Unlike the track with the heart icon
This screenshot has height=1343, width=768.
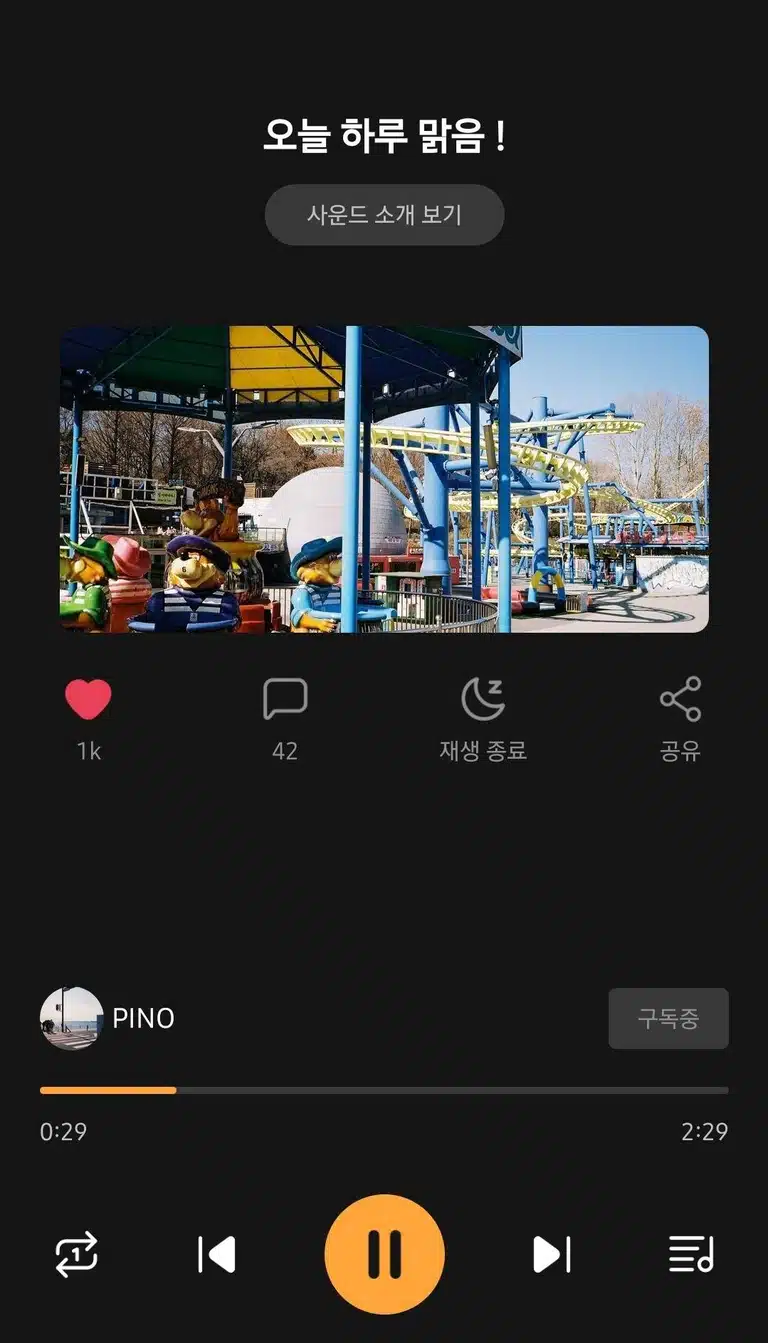point(88,699)
